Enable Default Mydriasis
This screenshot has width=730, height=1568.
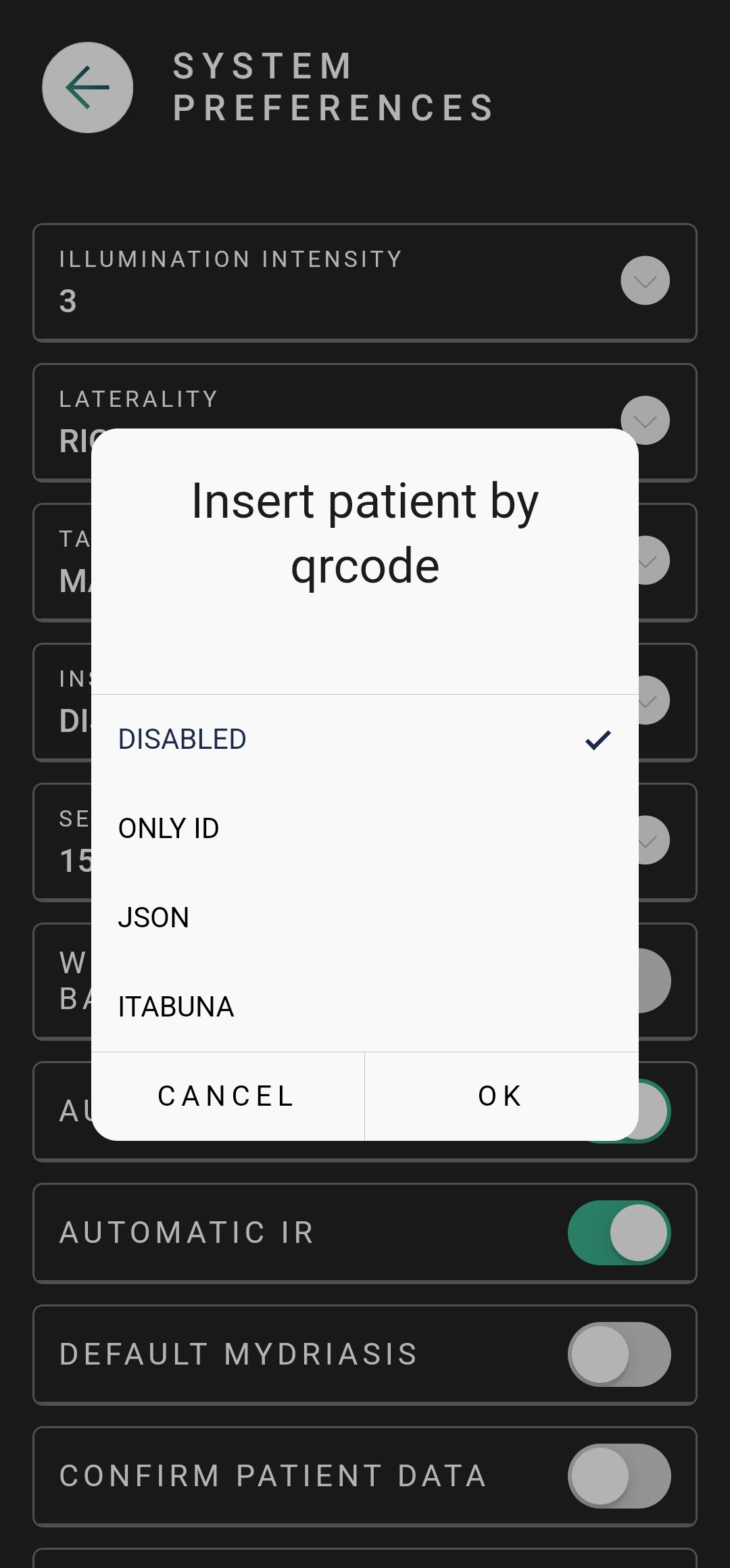click(619, 1354)
